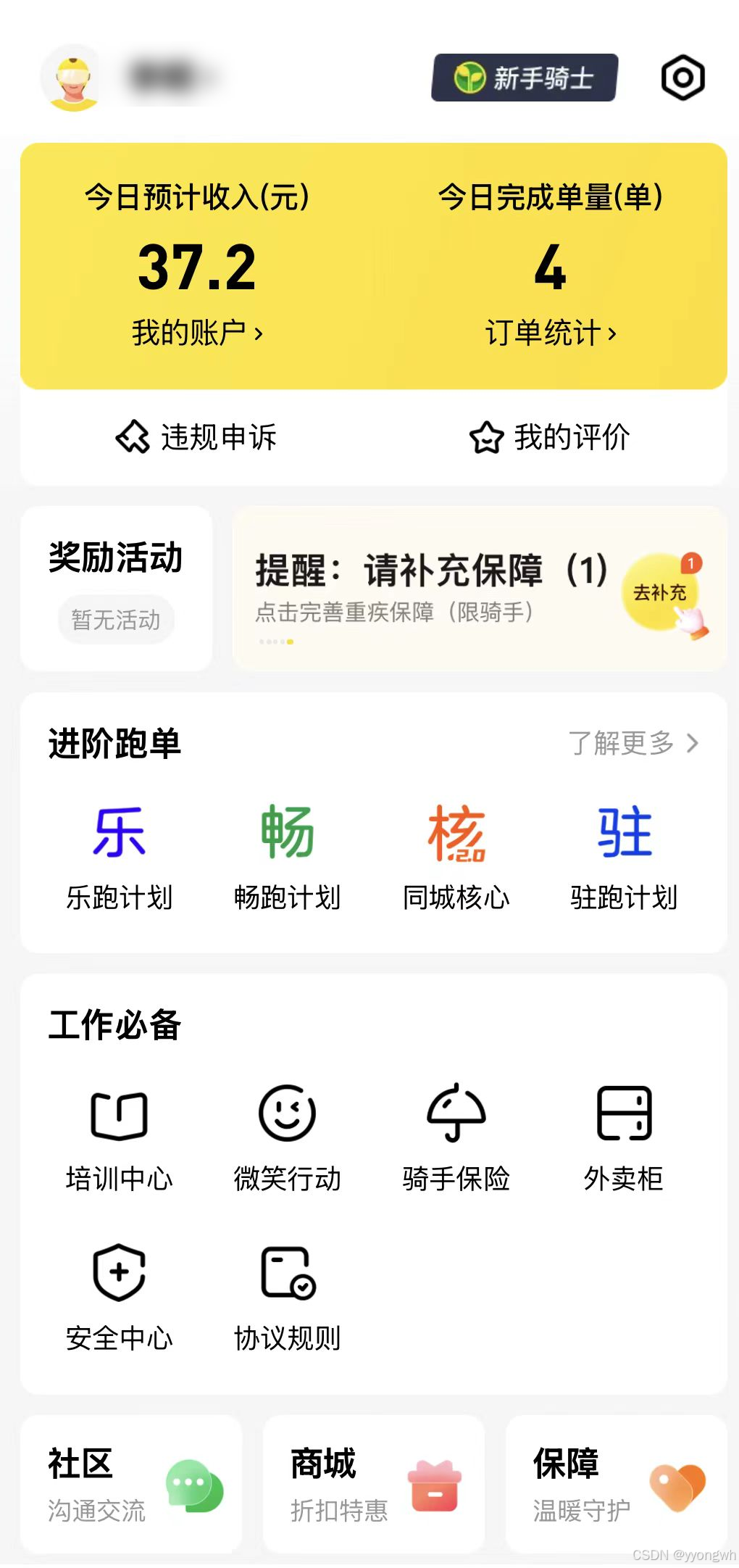739x1568 pixels.
Task: Open 违规申诉 violation appeal
Action: point(196,438)
